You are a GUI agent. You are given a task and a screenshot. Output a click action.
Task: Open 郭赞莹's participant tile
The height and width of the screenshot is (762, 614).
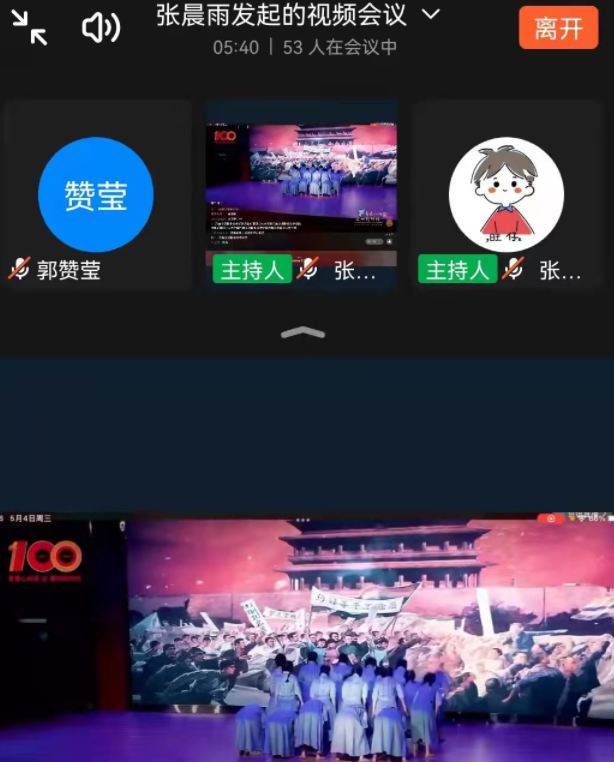[96, 196]
